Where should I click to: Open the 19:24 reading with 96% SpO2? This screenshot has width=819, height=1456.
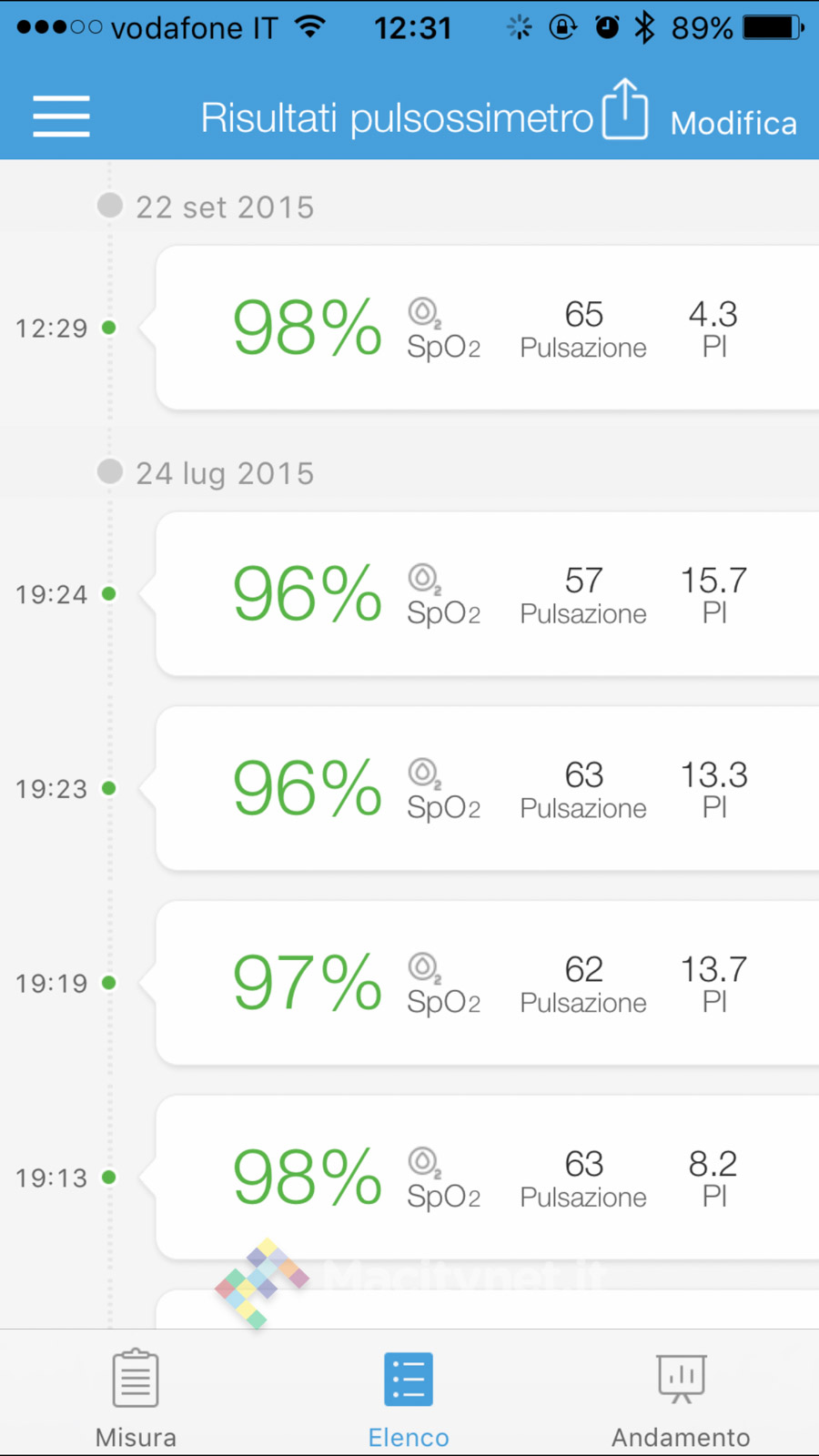click(487, 594)
